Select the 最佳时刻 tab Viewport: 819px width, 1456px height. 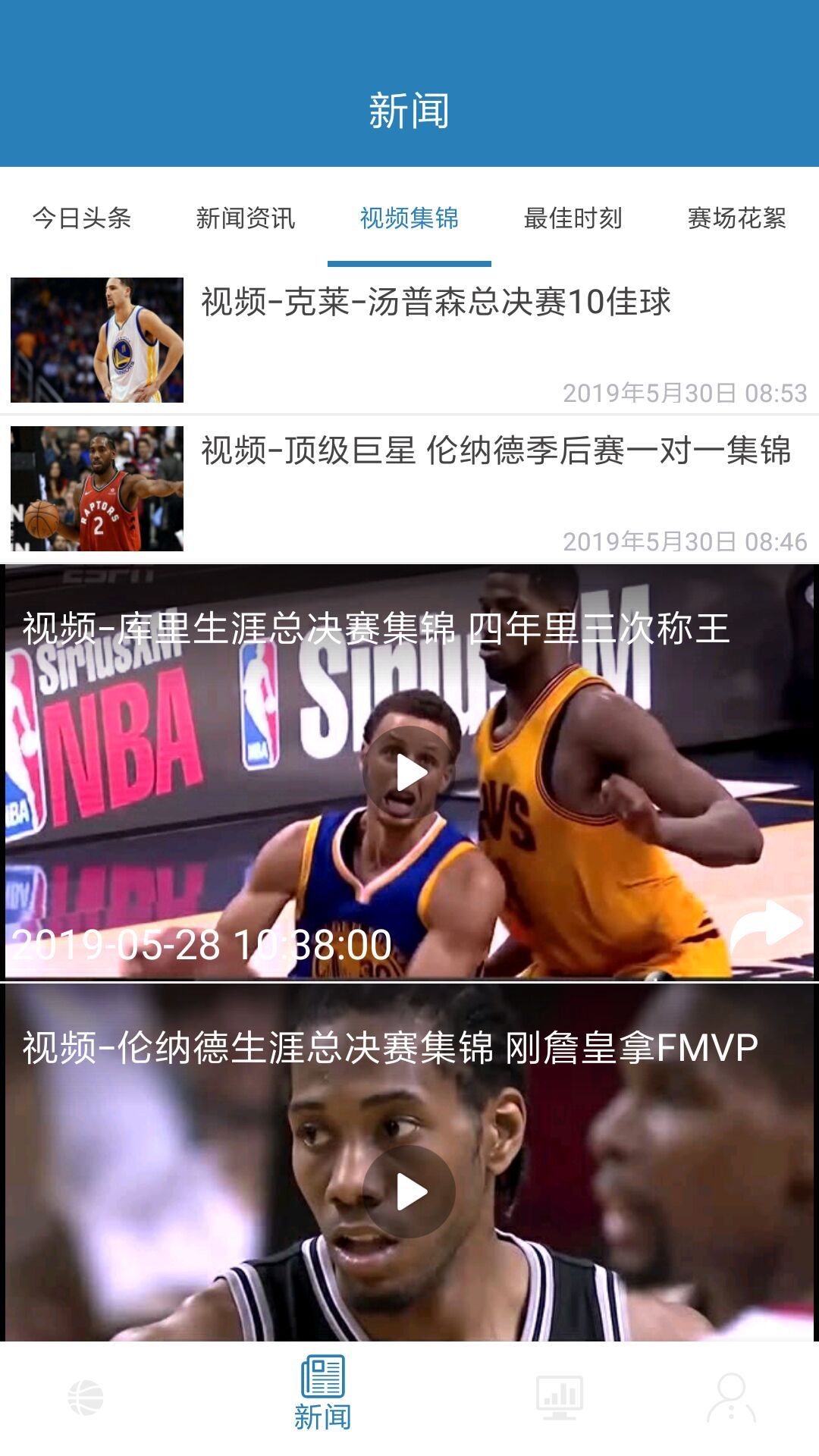tap(573, 218)
